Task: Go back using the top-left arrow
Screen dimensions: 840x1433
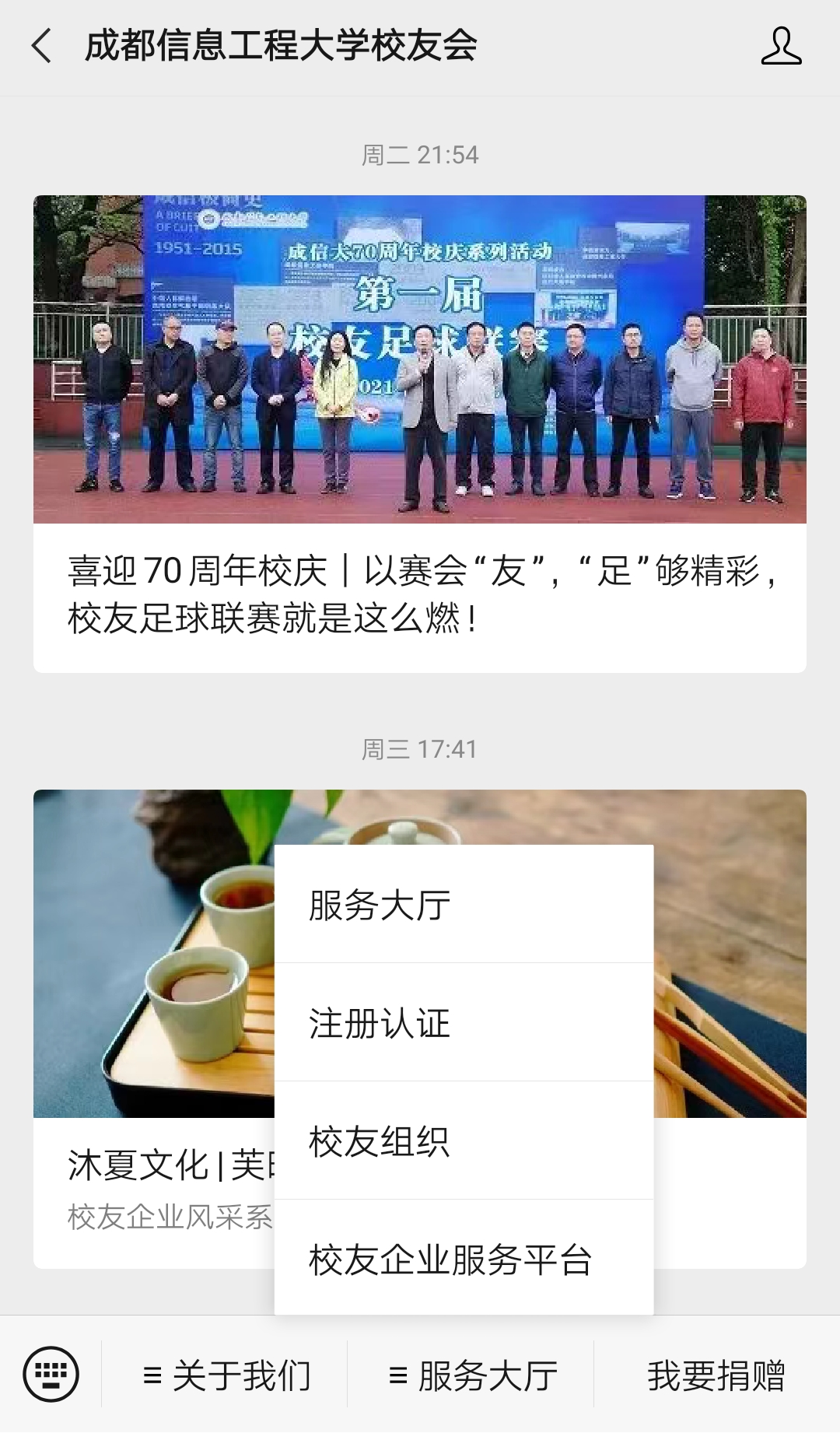Action: click(x=41, y=46)
